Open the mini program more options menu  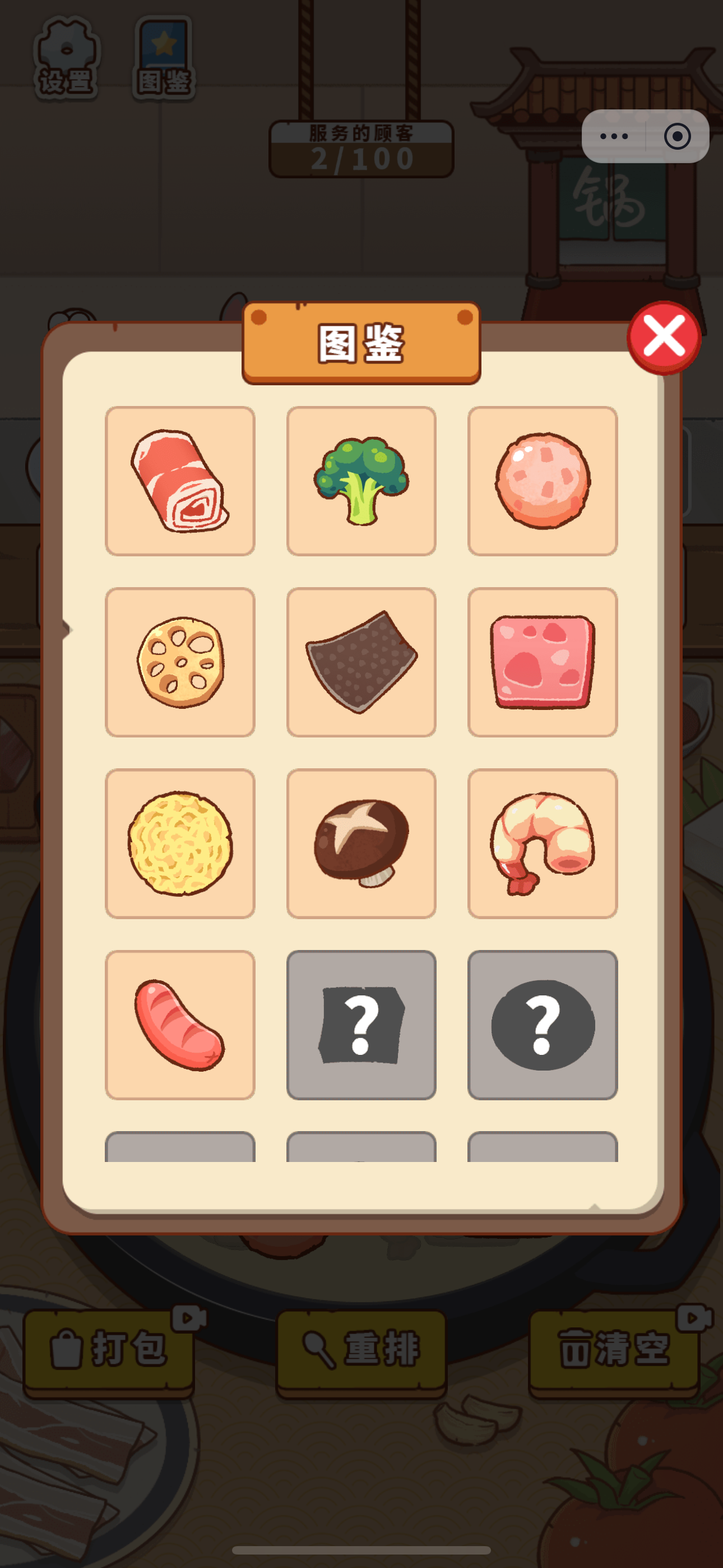tap(614, 136)
